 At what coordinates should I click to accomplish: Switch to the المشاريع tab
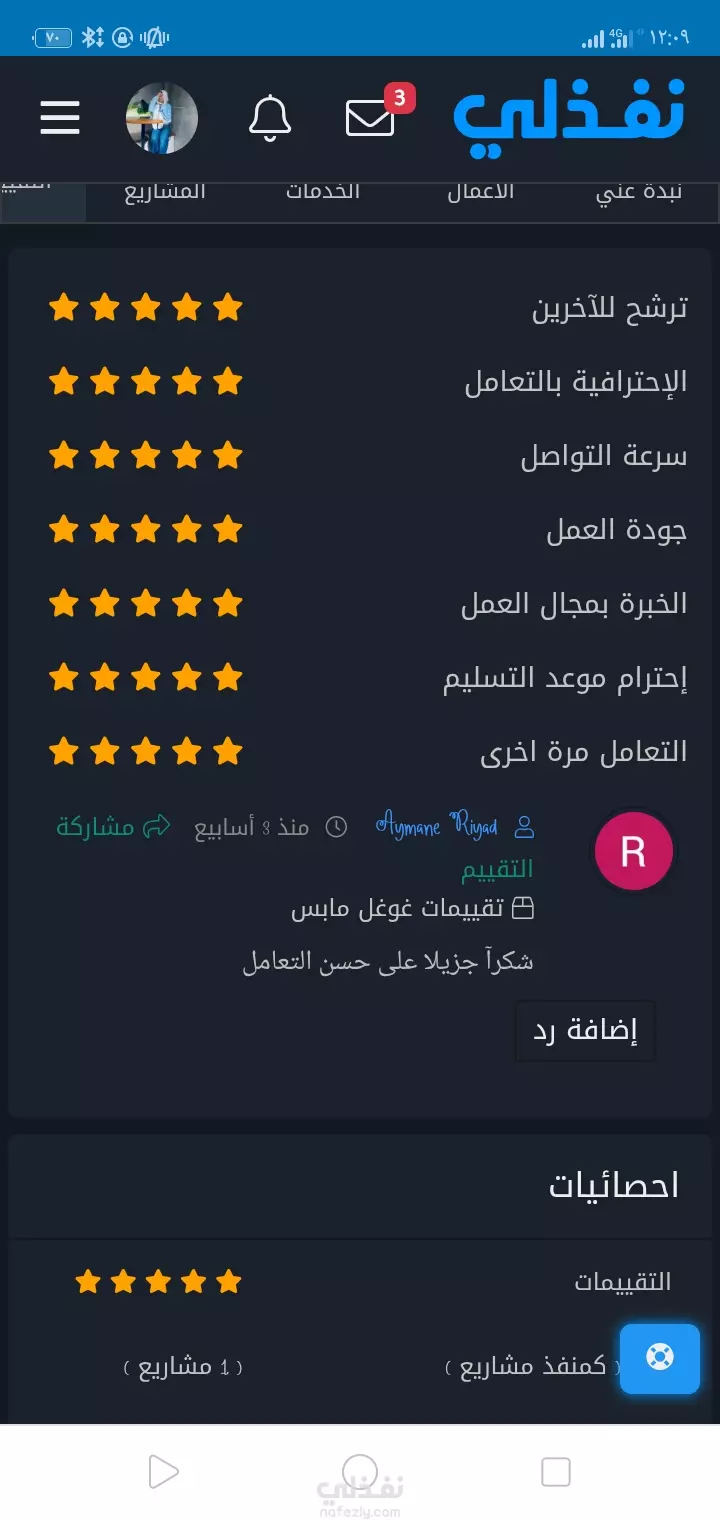click(165, 192)
